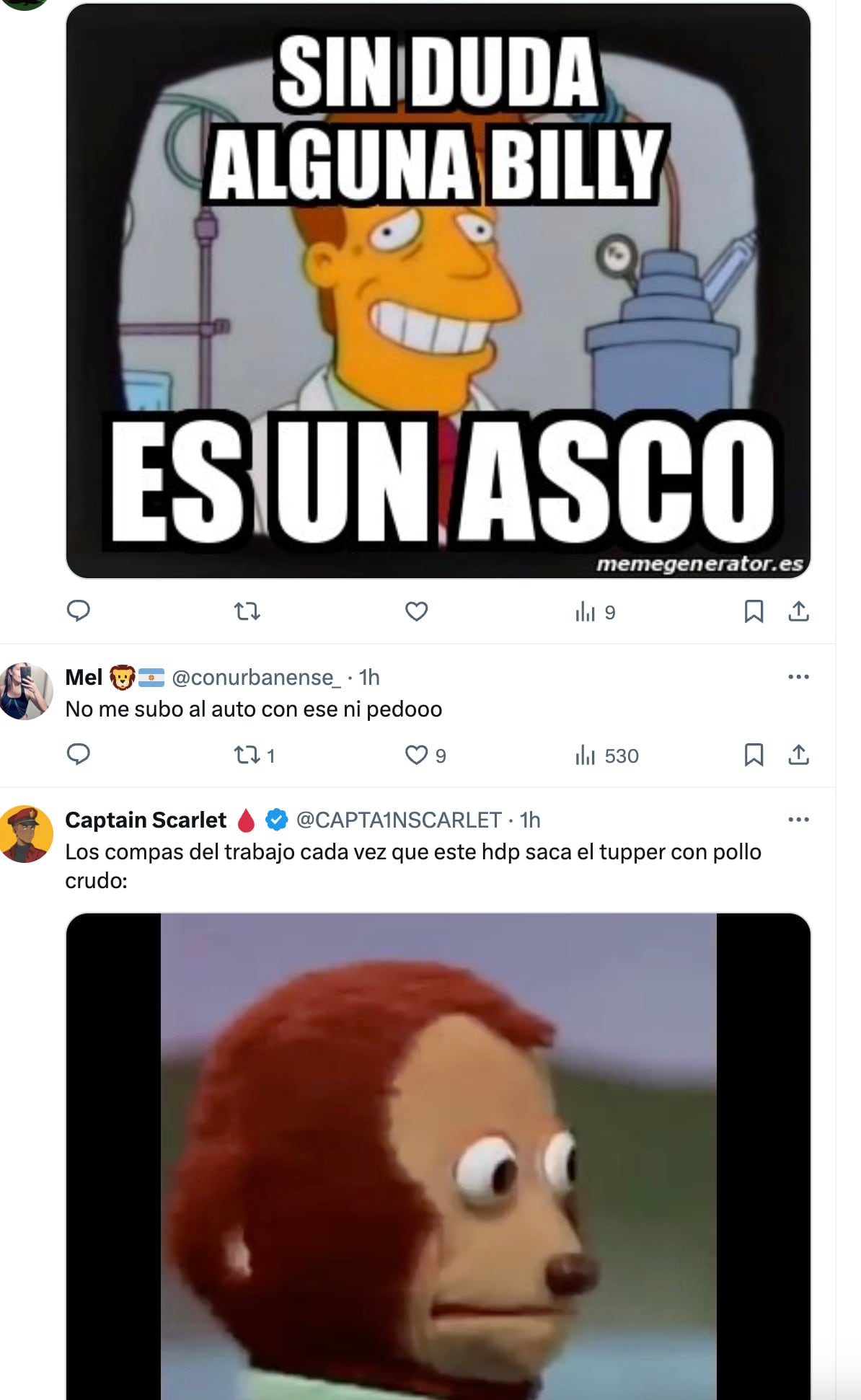View analytics of Mel's post

coord(607,756)
